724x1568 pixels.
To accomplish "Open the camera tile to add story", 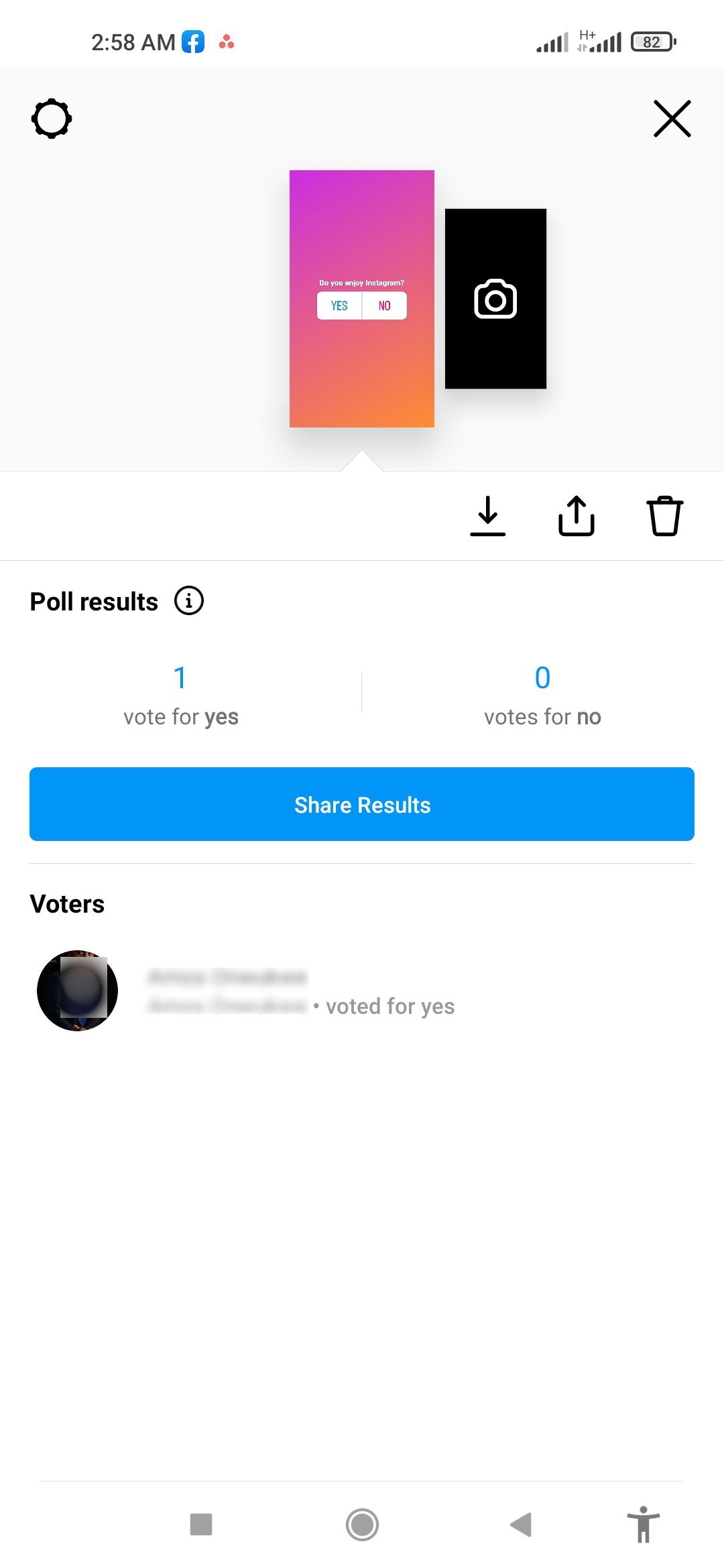I will pyautogui.click(x=495, y=299).
